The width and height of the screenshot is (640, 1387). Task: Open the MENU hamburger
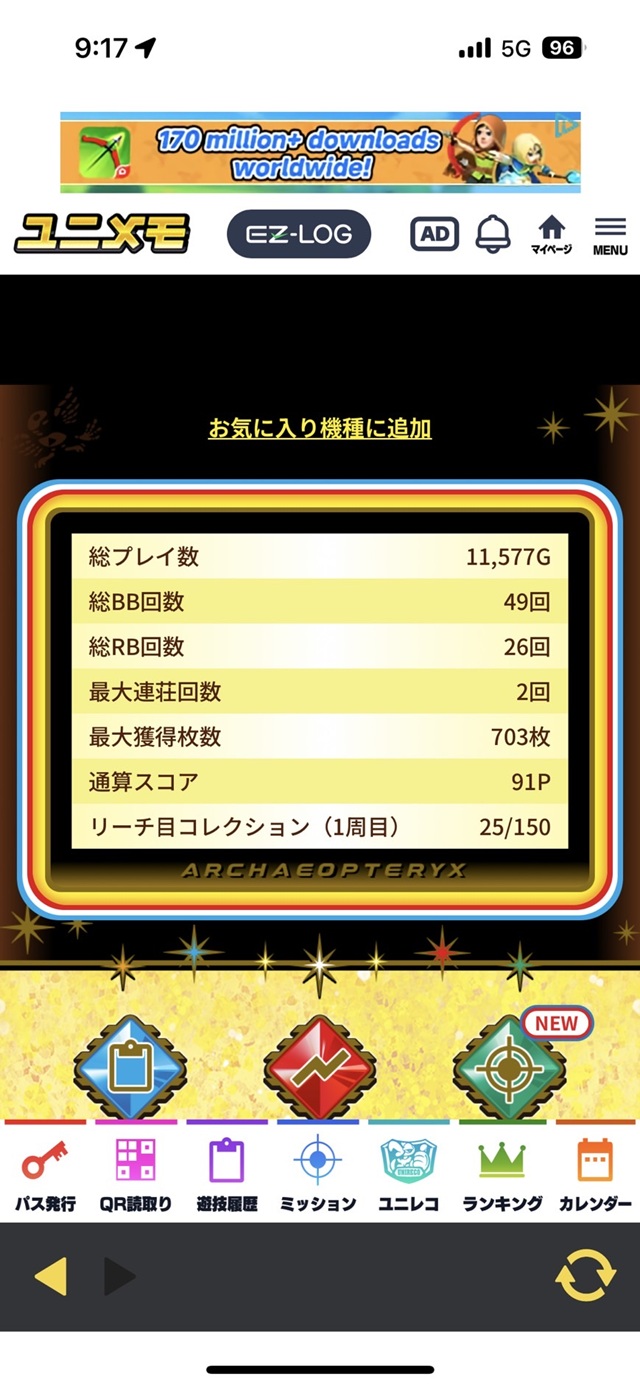click(x=610, y=235)
